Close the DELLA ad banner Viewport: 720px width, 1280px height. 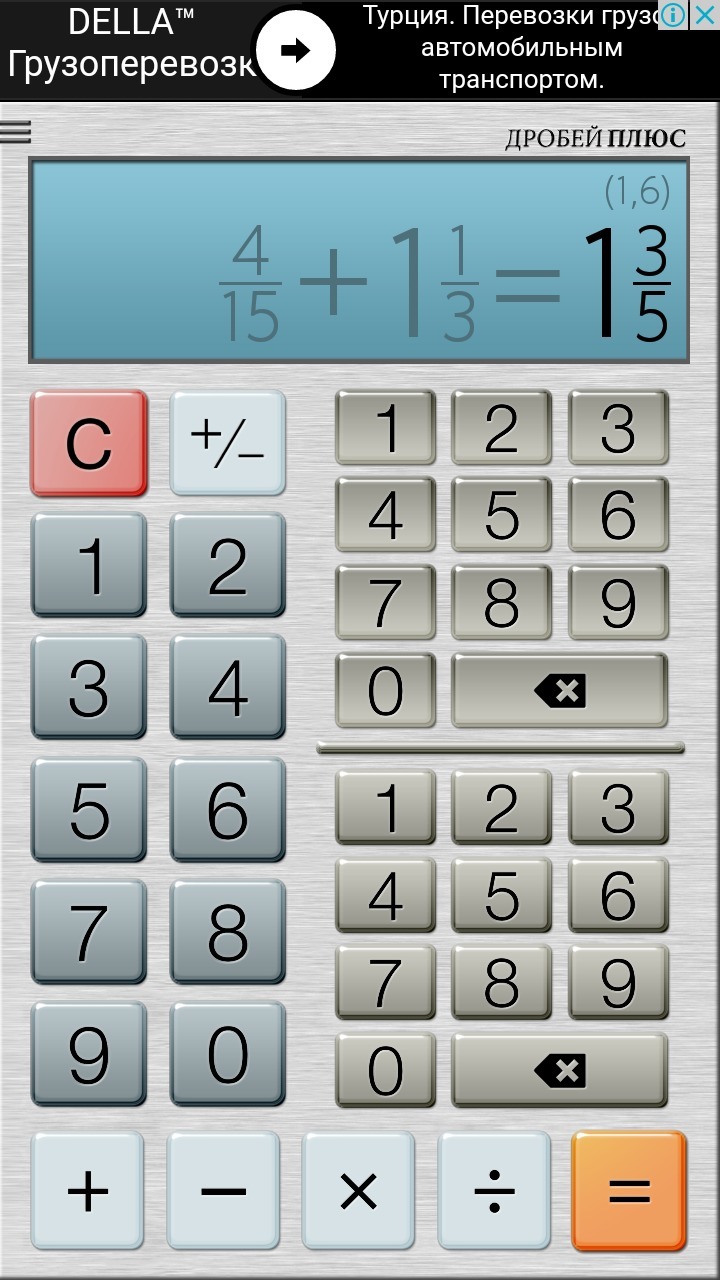705,15
